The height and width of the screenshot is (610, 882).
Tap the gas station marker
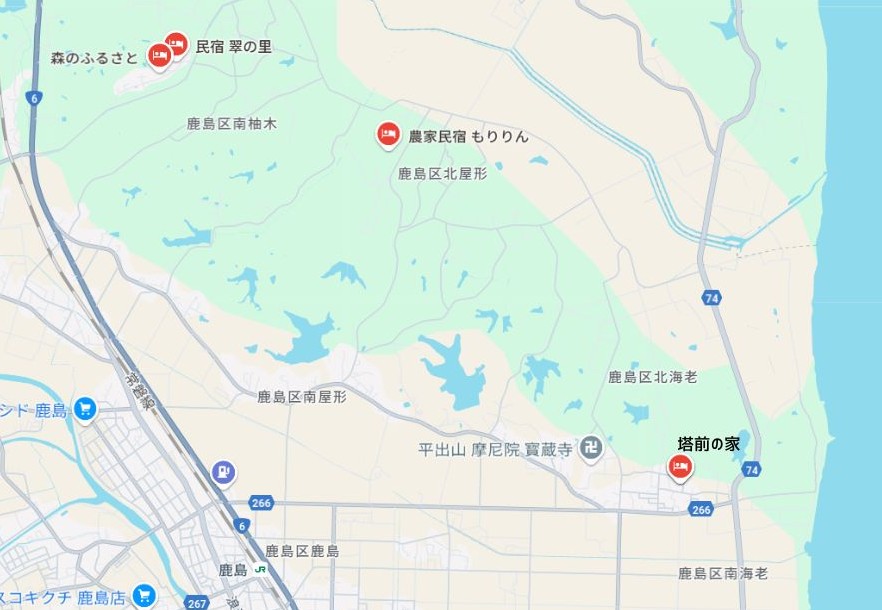click(225, 471)
